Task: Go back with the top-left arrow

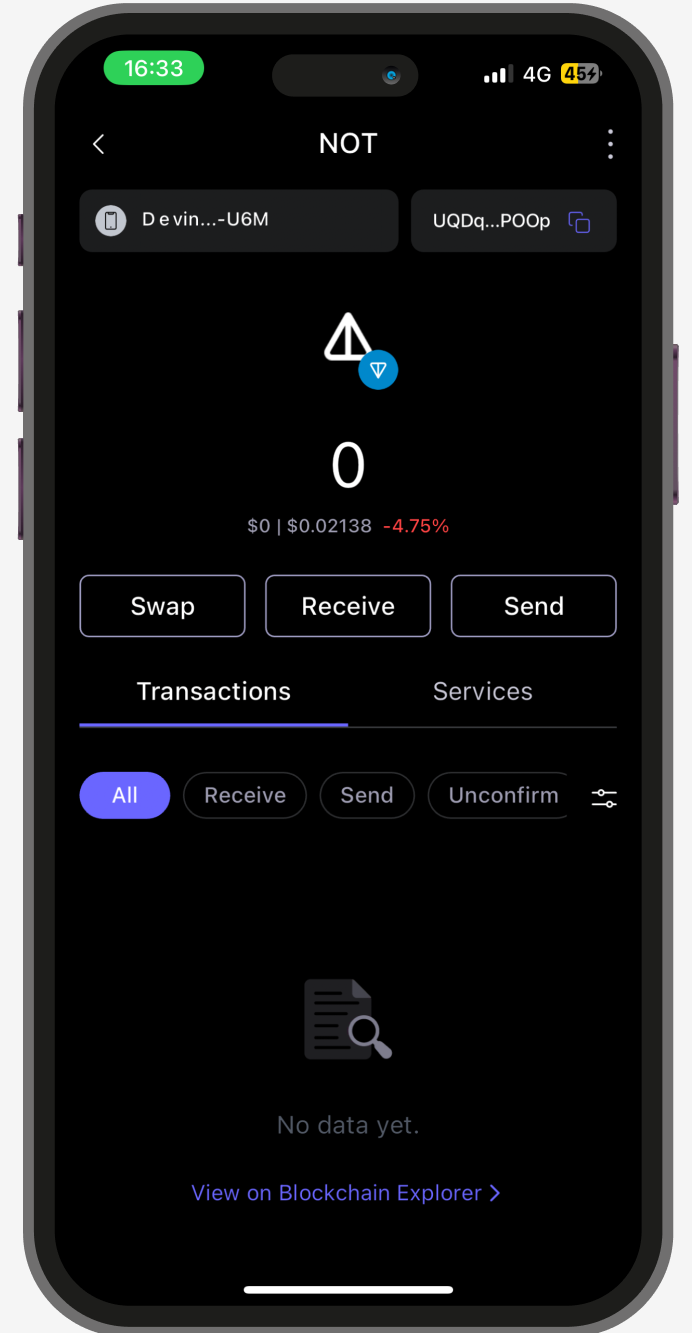Action: click(98, 144)
